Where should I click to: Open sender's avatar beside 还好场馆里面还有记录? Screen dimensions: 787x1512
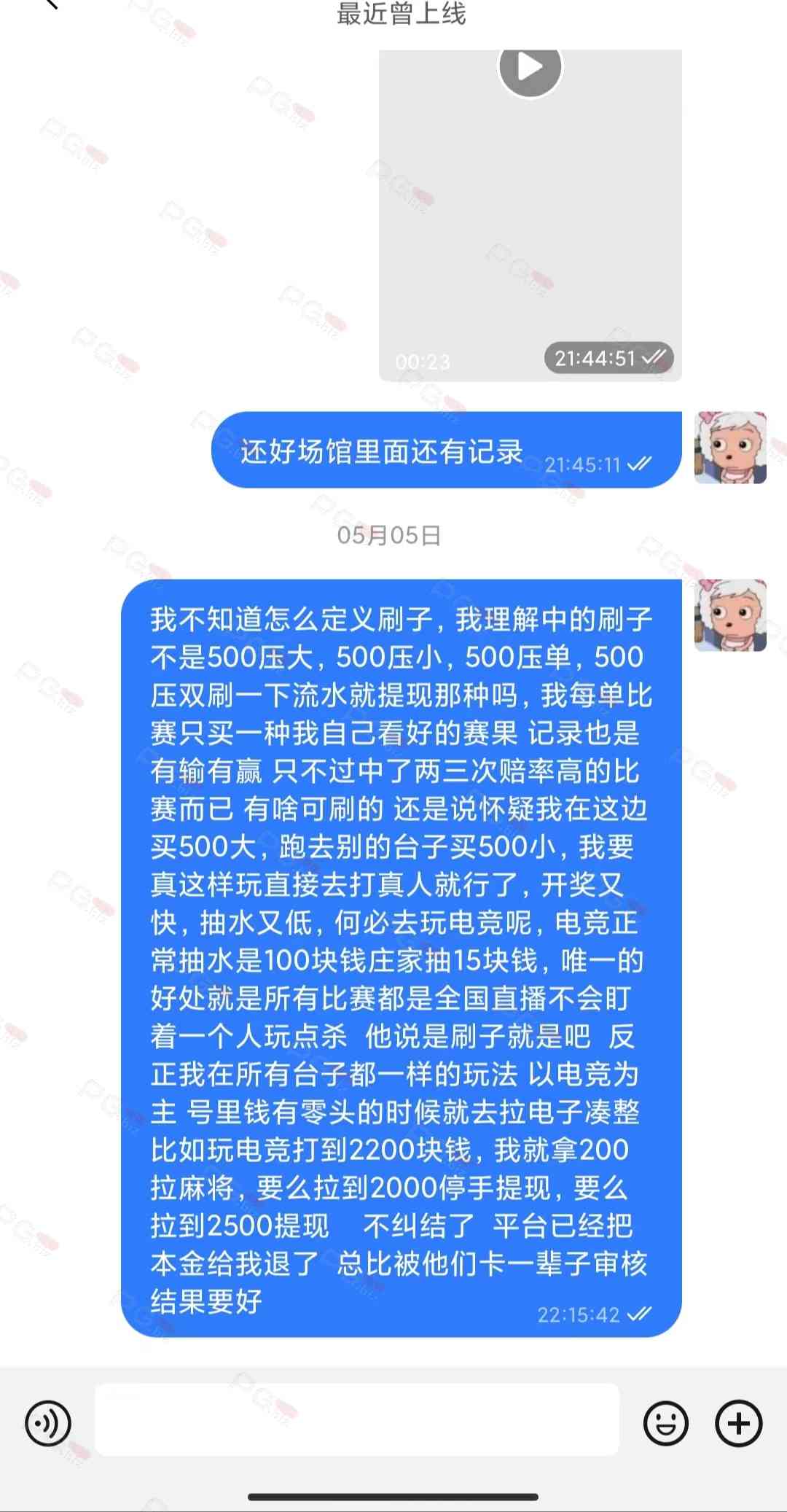tap(730, 448)
